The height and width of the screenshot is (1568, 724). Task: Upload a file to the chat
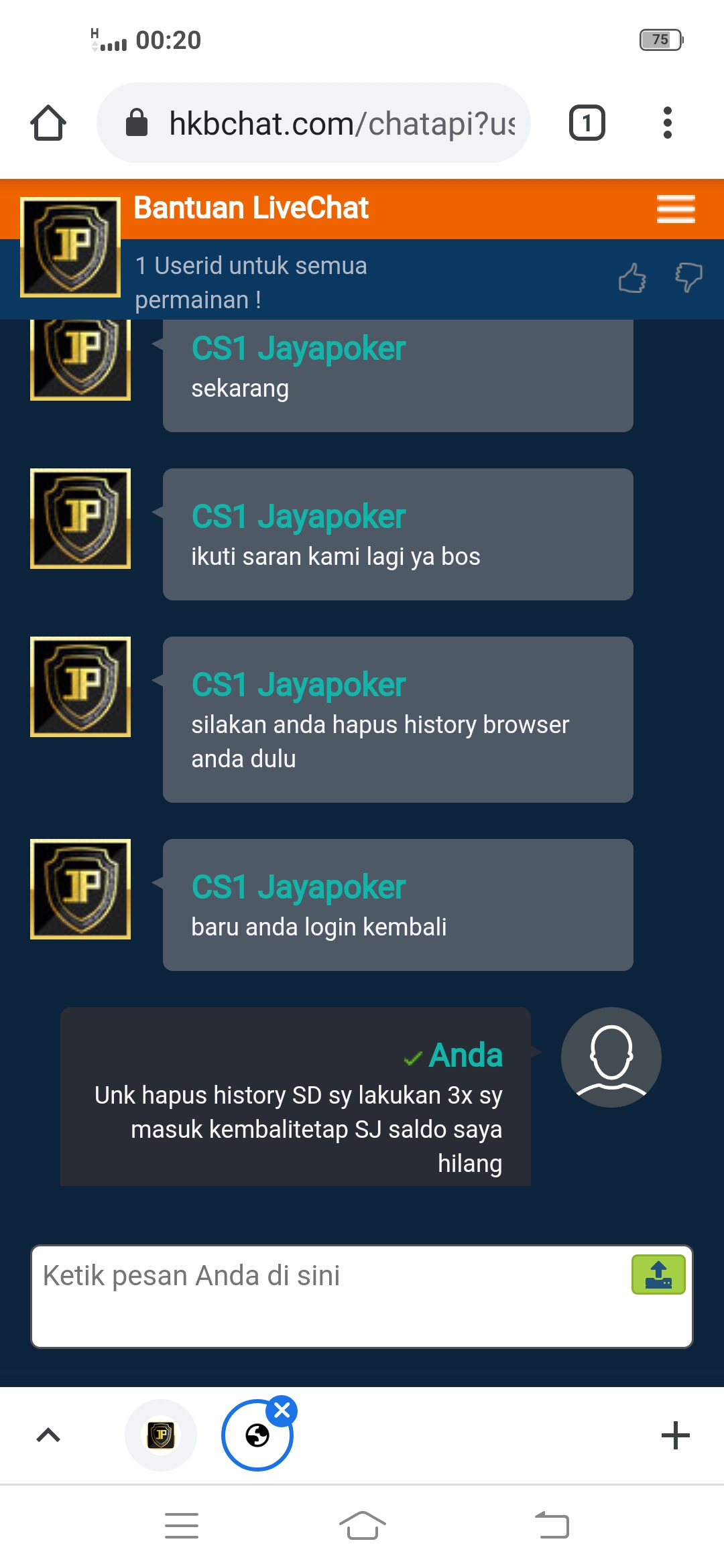(658, 1275)
